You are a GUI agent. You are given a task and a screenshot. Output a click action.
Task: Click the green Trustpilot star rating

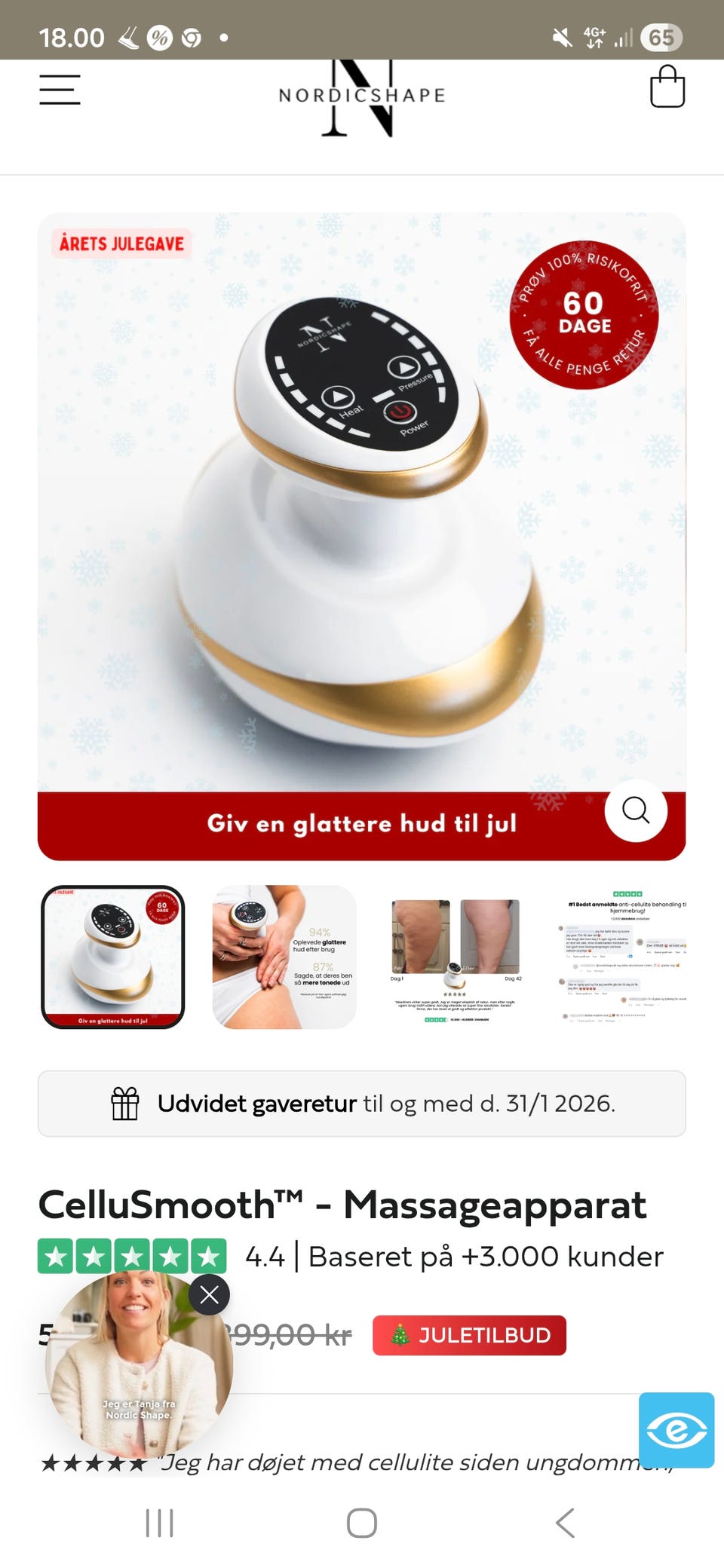click(x=132, y=1256)
